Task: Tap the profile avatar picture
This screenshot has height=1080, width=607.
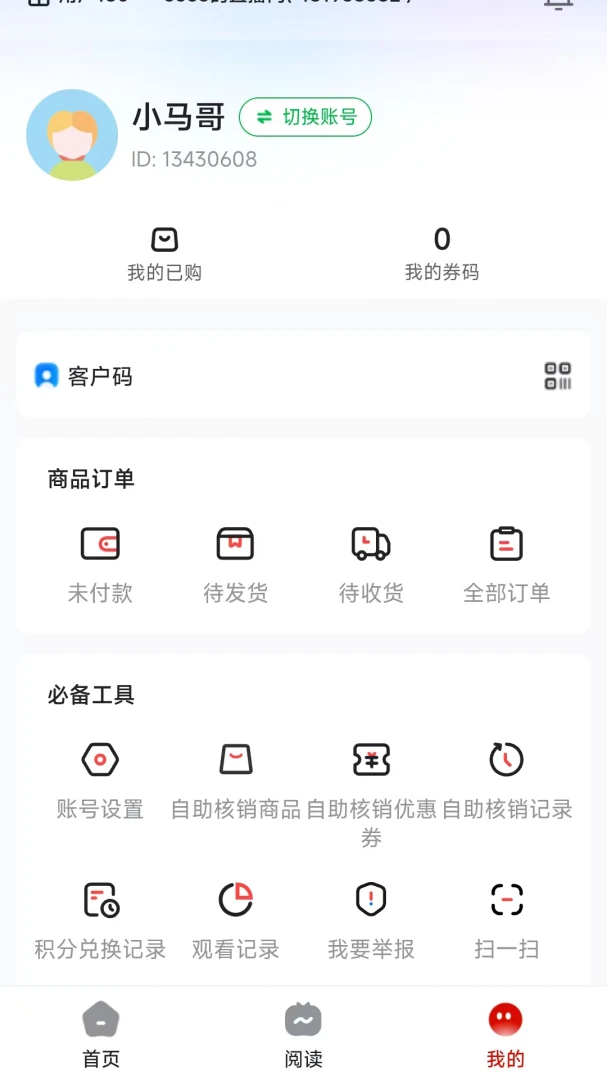Action: [72, 135]
